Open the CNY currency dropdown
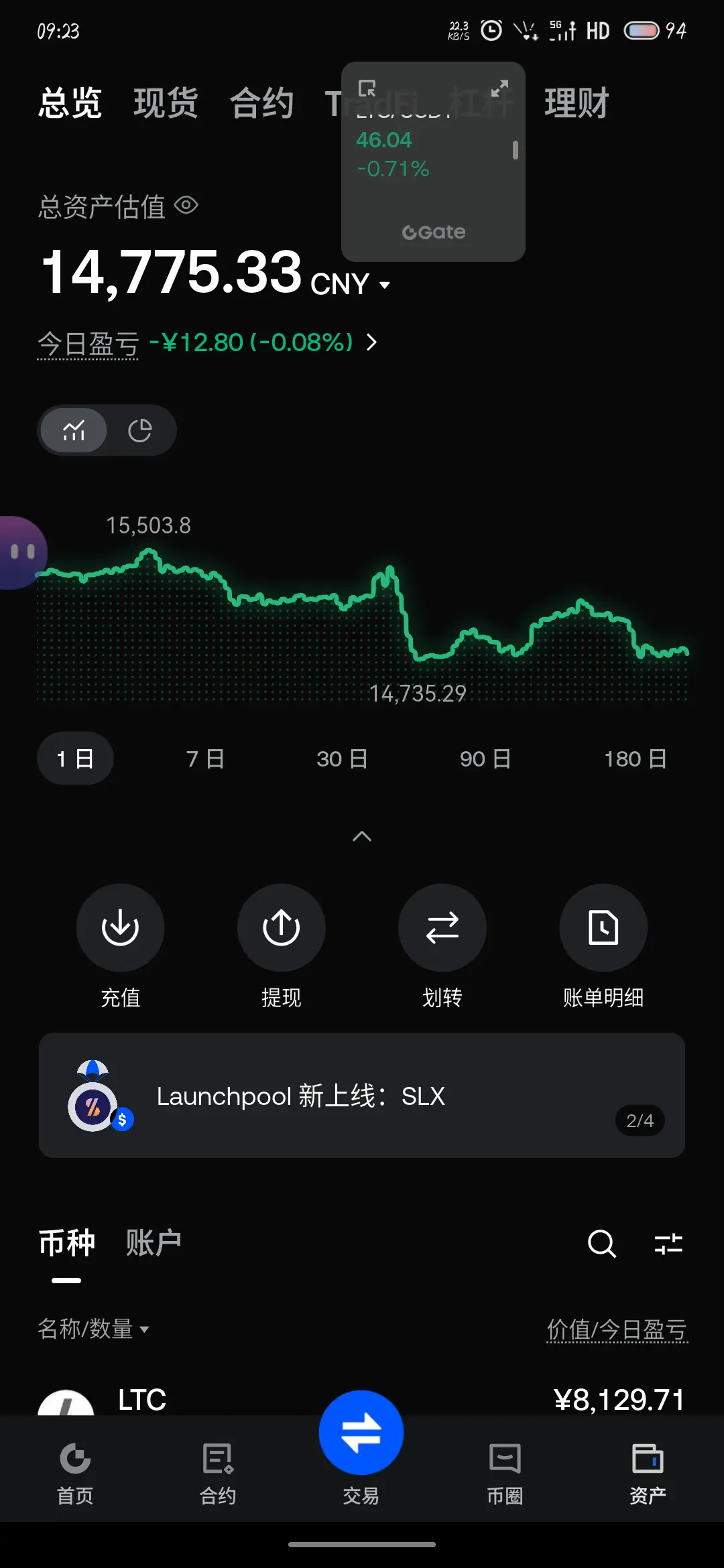The image size is (724, 1568). tap(350, 284)
